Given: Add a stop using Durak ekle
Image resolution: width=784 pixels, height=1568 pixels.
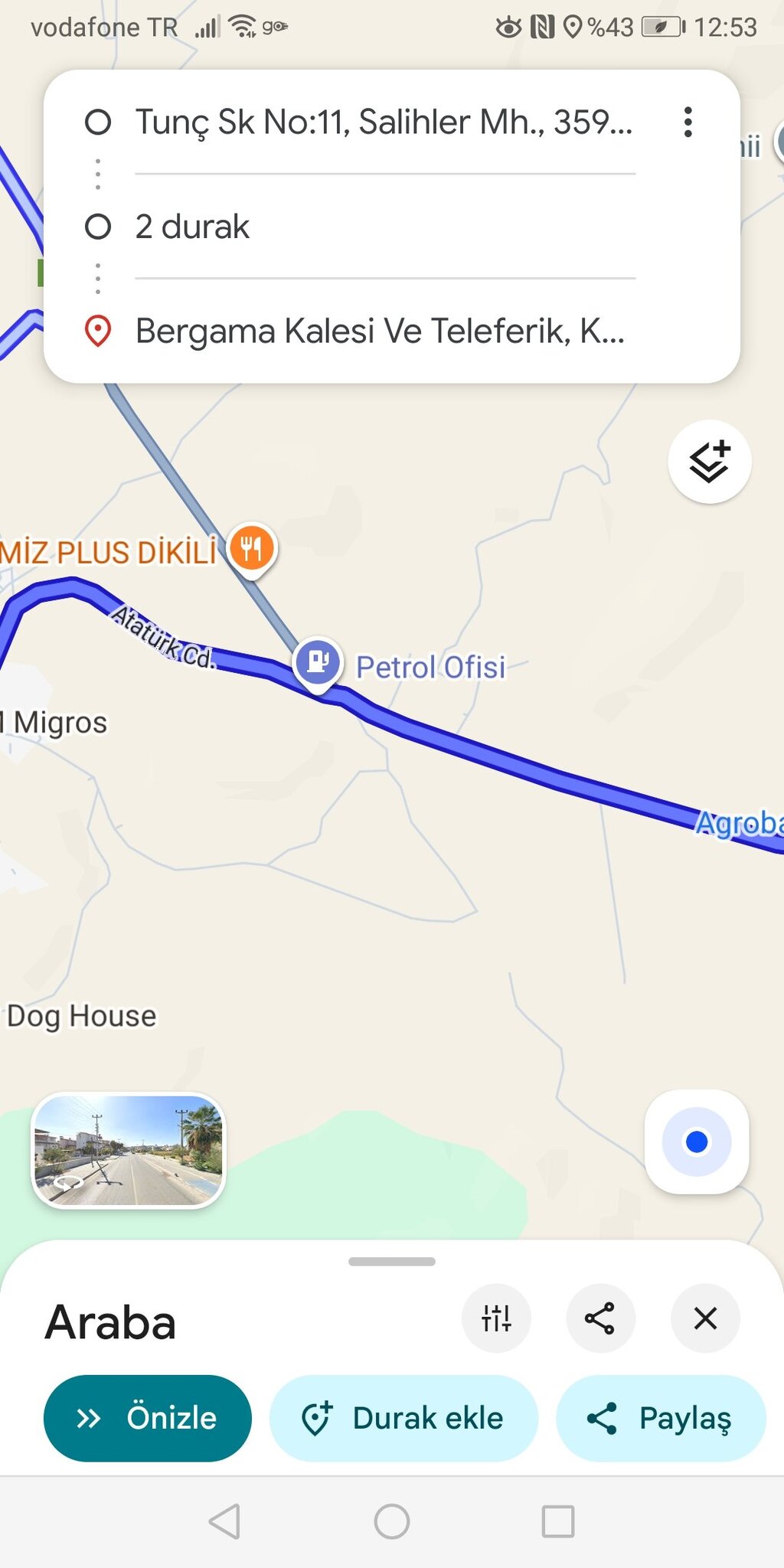Looking at the screenshot, I should point(404,1418).
